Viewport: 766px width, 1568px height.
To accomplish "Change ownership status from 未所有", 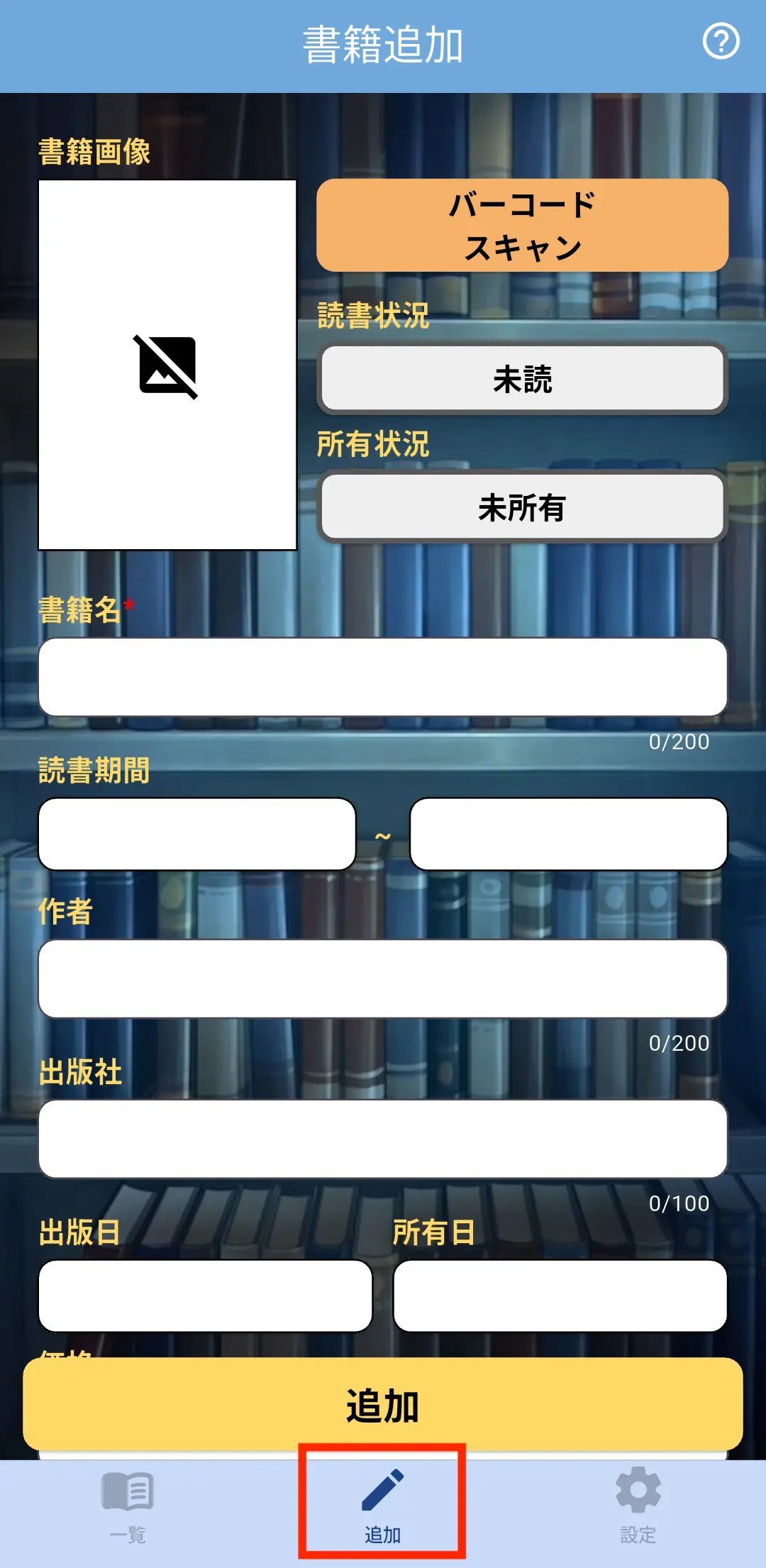I will tap(522, 507).
